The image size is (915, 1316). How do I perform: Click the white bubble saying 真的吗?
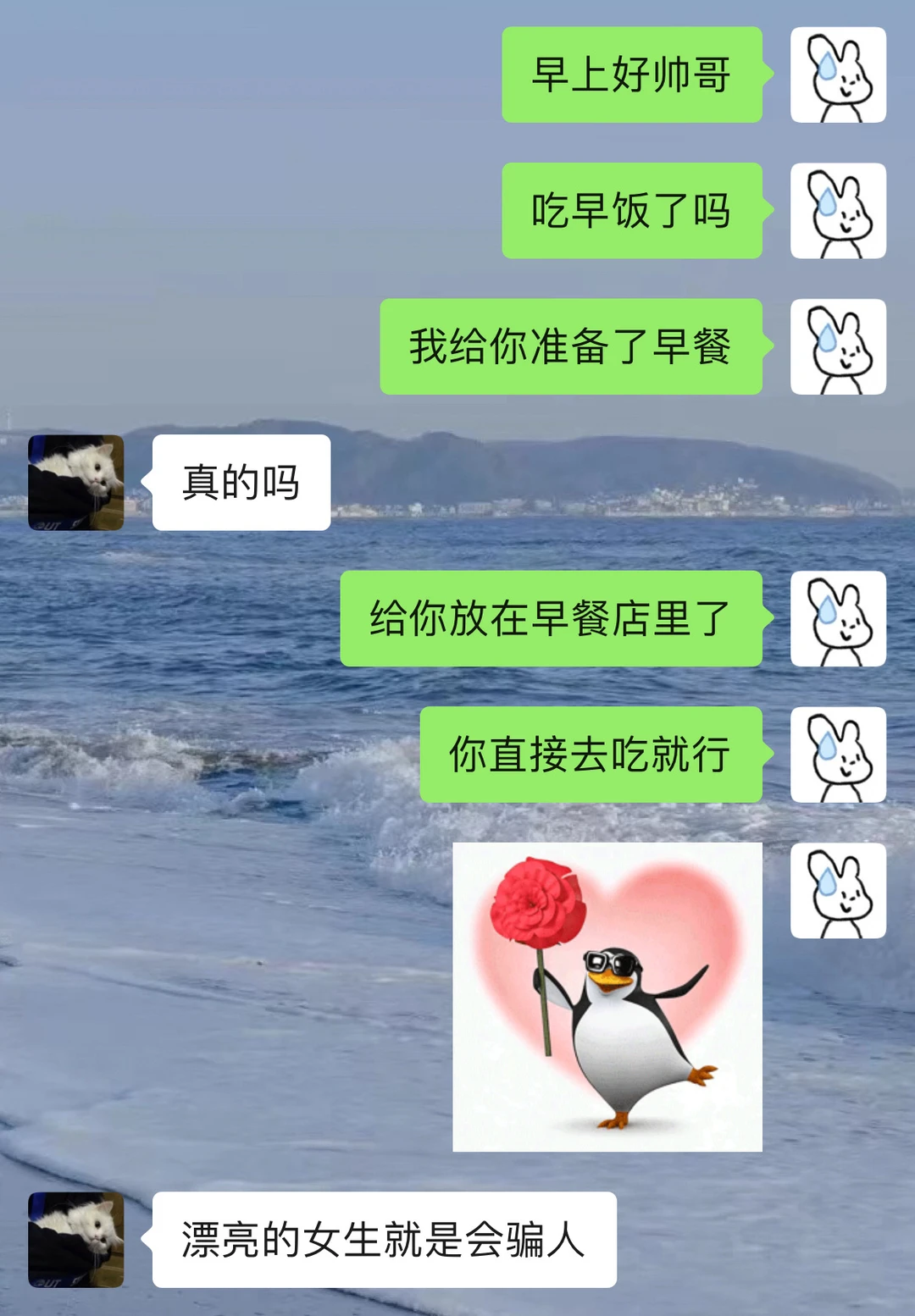(x=241, y=481)
